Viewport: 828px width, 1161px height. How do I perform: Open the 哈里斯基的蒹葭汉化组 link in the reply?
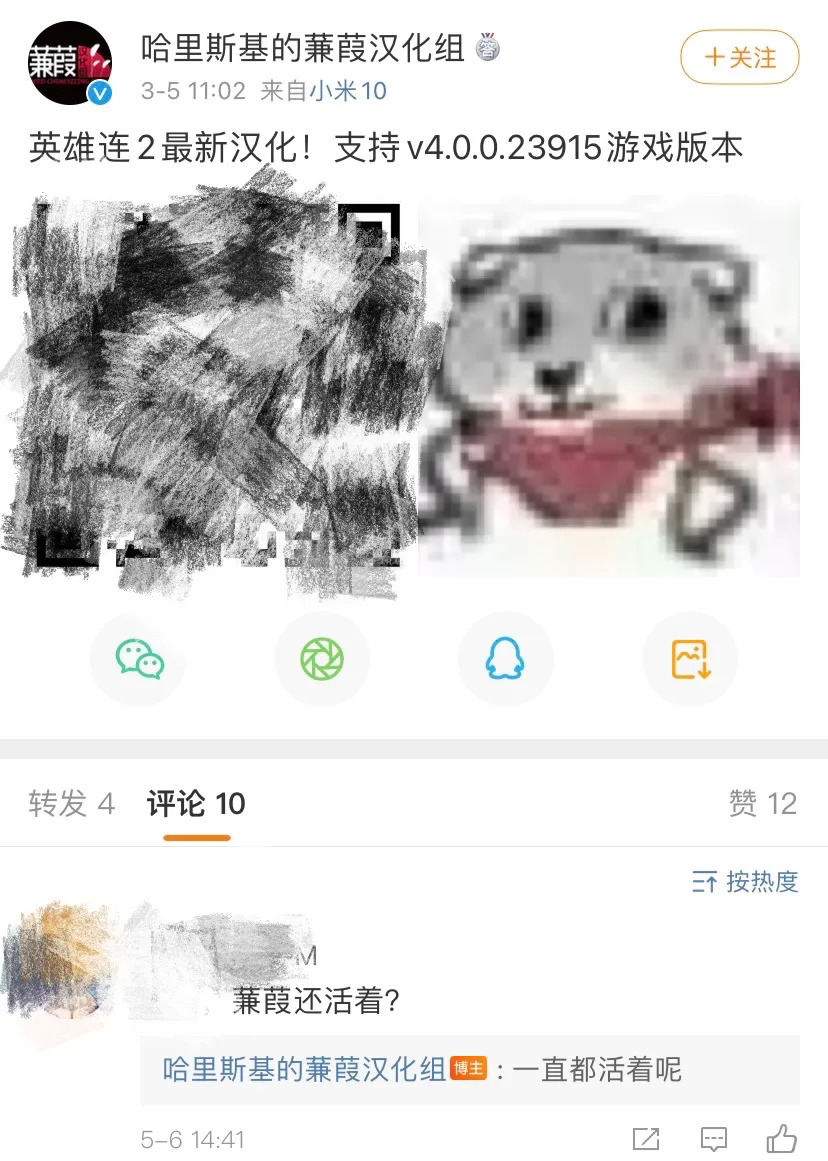(304, 1069)
